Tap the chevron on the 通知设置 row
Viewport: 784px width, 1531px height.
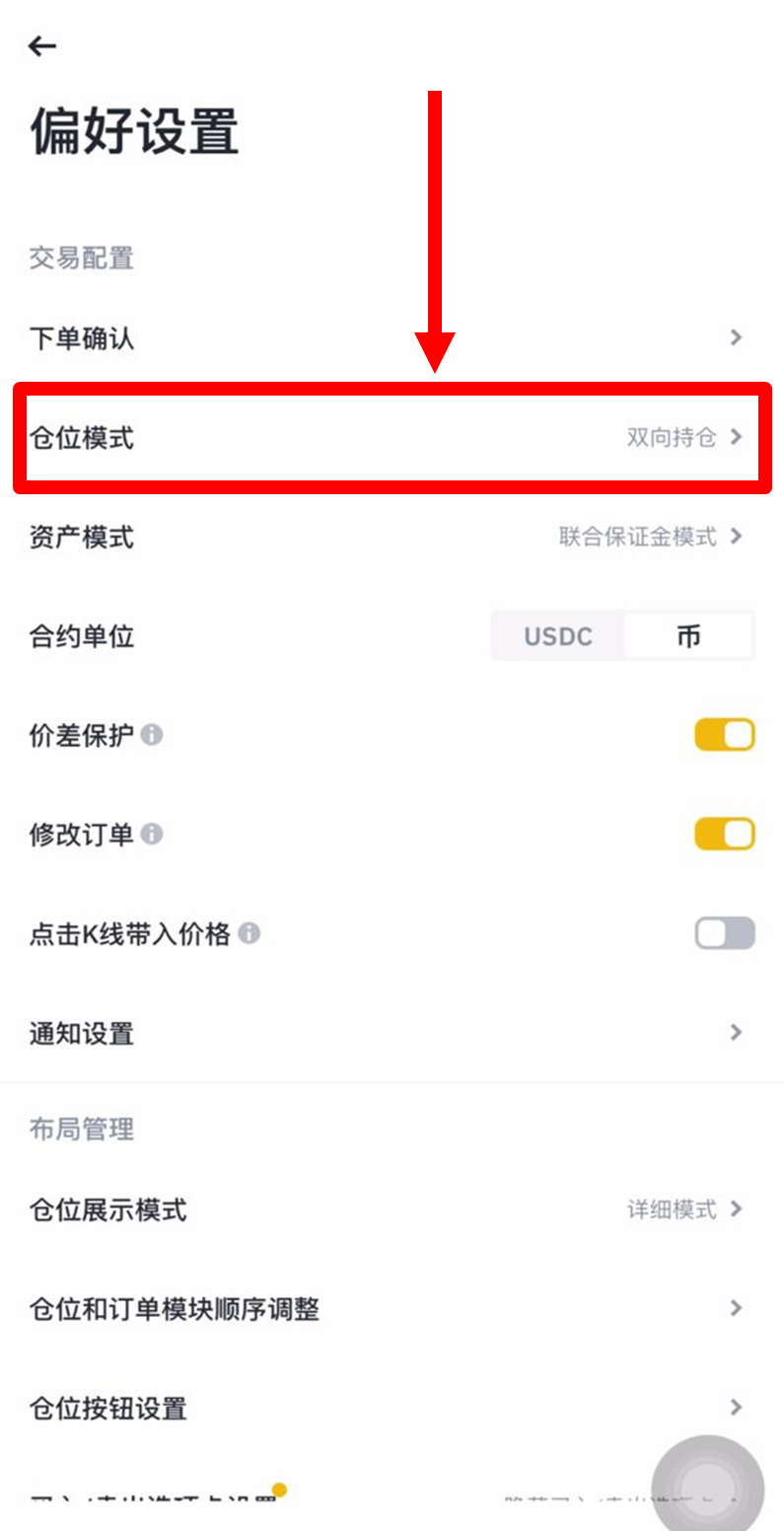coord(736,1032)
